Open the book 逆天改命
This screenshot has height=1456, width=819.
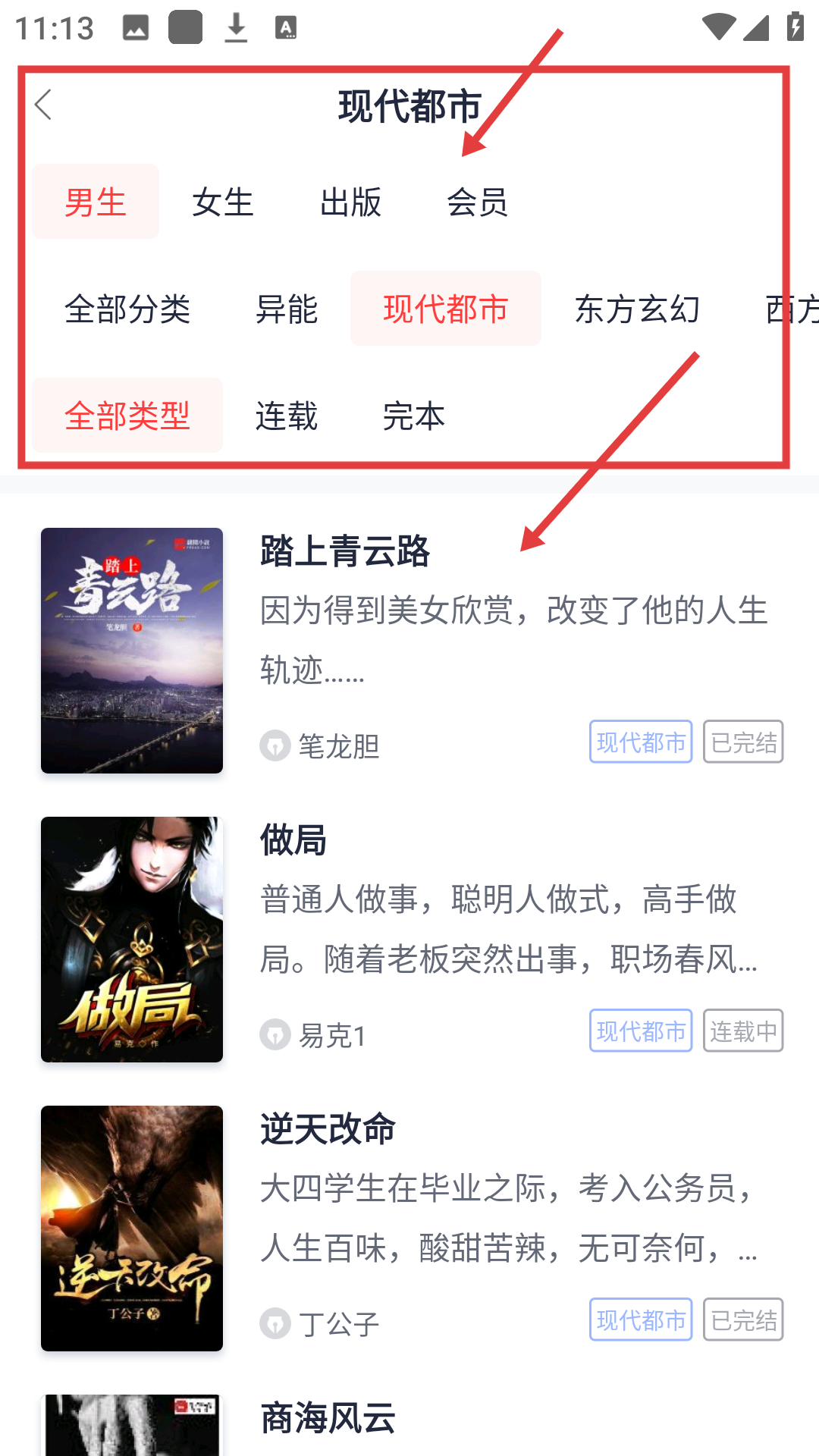pyautogui.click(x=328, y=1129)
